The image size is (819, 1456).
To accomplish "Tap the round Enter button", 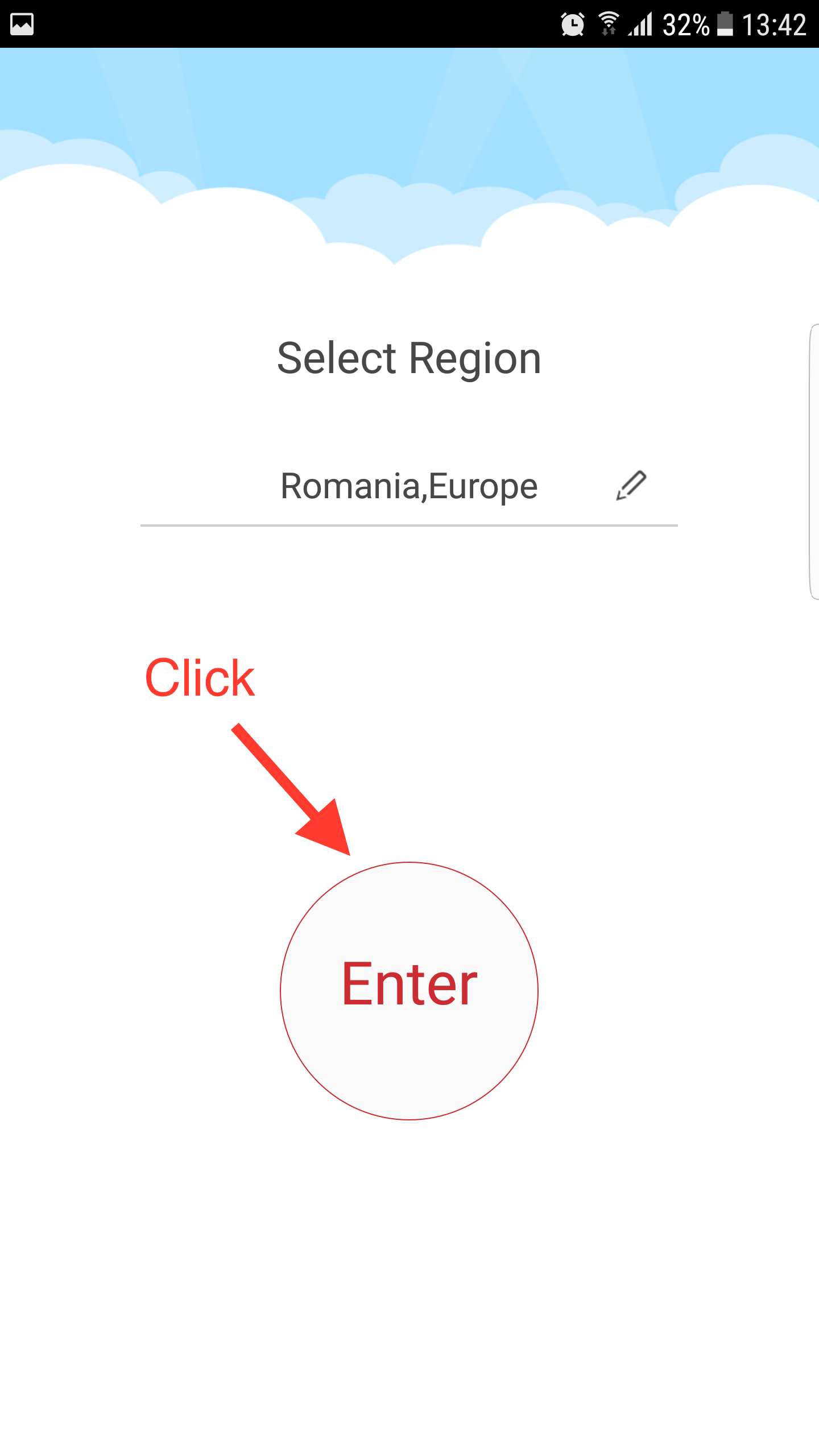I will point(409,991).
